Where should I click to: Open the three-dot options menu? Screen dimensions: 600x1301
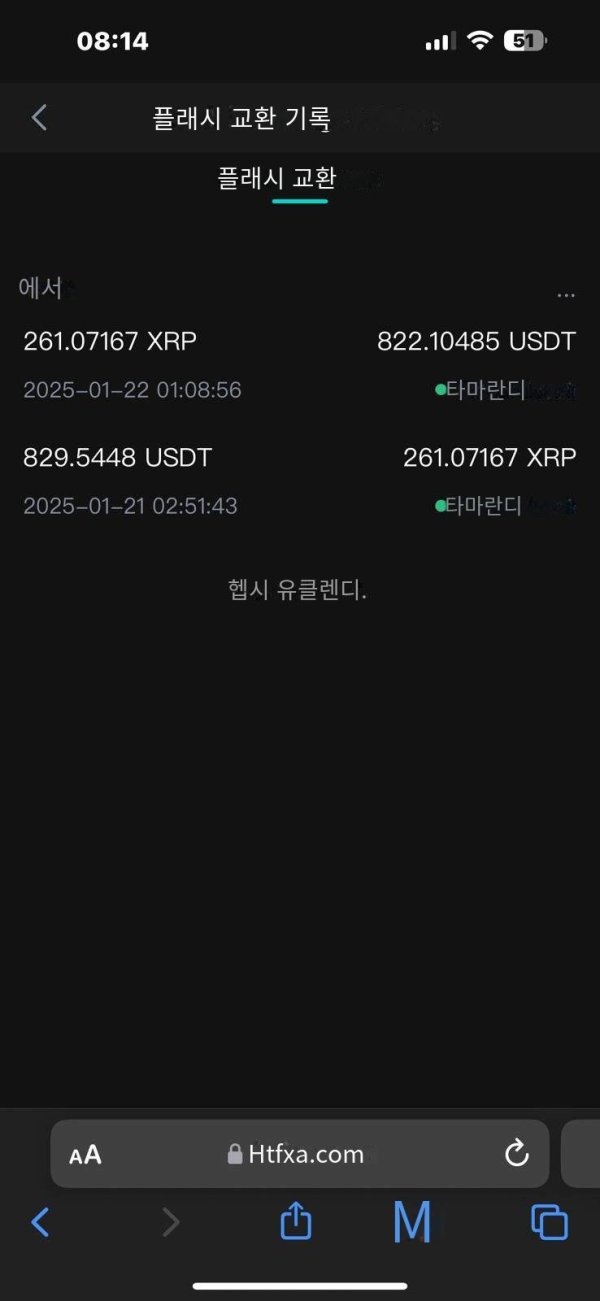click(566, 295)
